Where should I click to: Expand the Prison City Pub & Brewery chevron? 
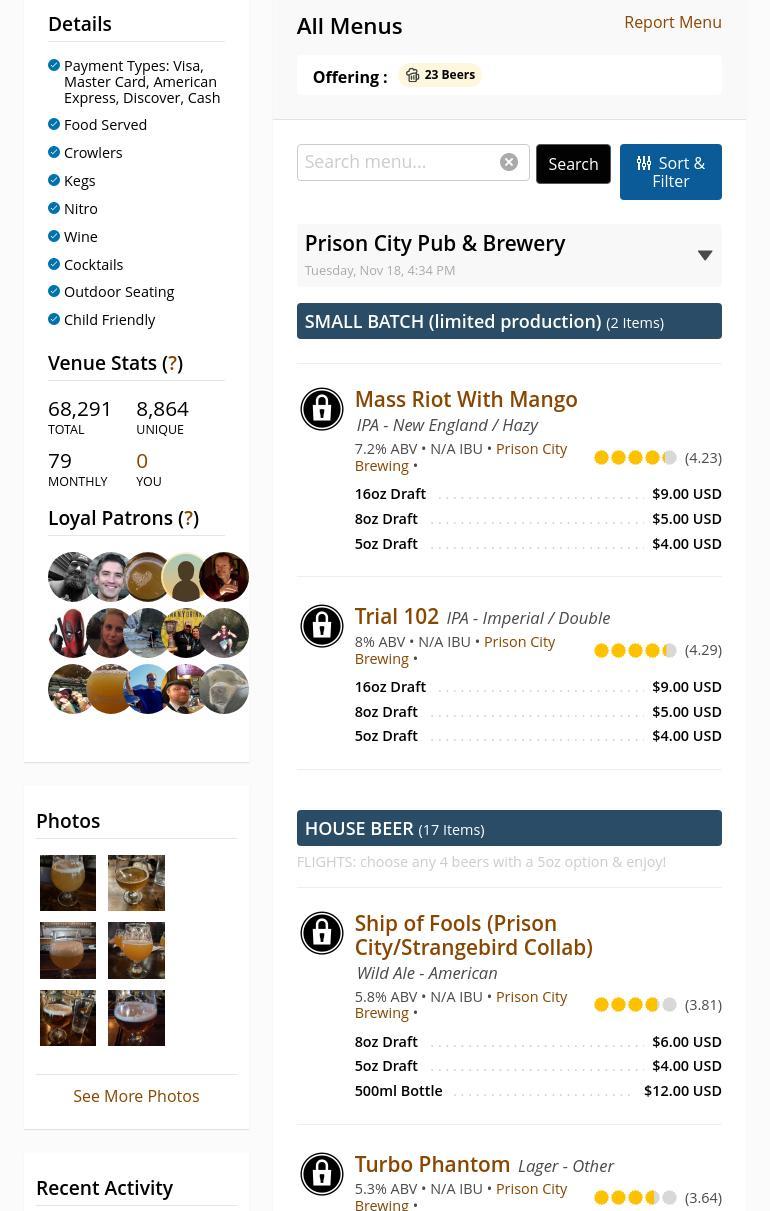pyautogui.click(x=705, y=255)
